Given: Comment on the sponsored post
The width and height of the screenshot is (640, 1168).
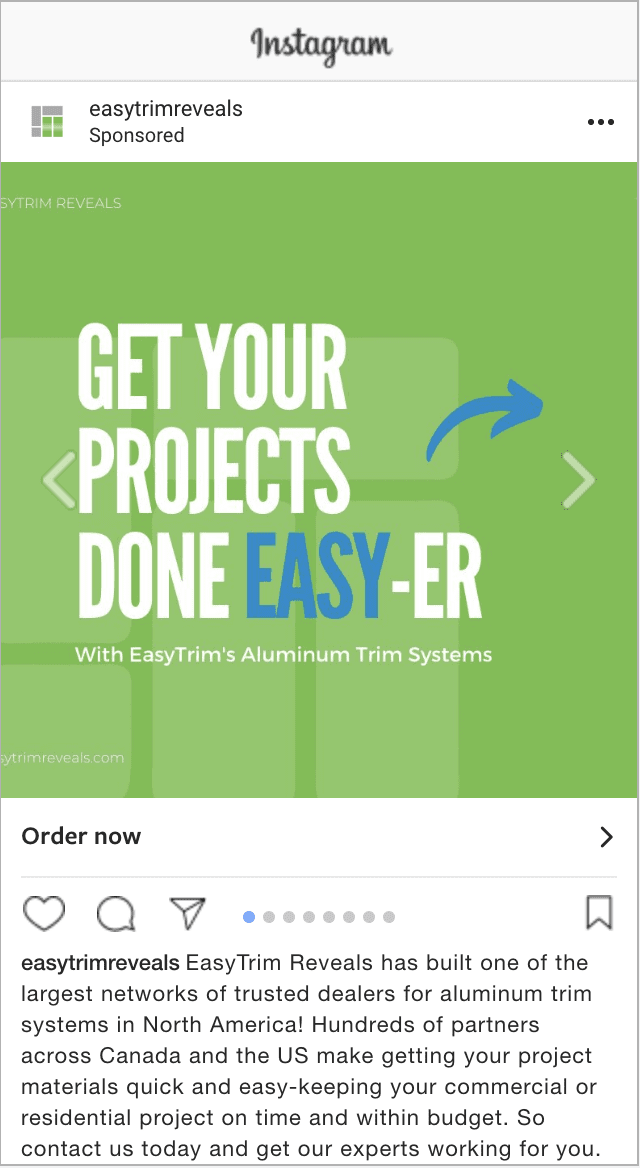Looking at the screenshot, I should click(x=116, y=913).
